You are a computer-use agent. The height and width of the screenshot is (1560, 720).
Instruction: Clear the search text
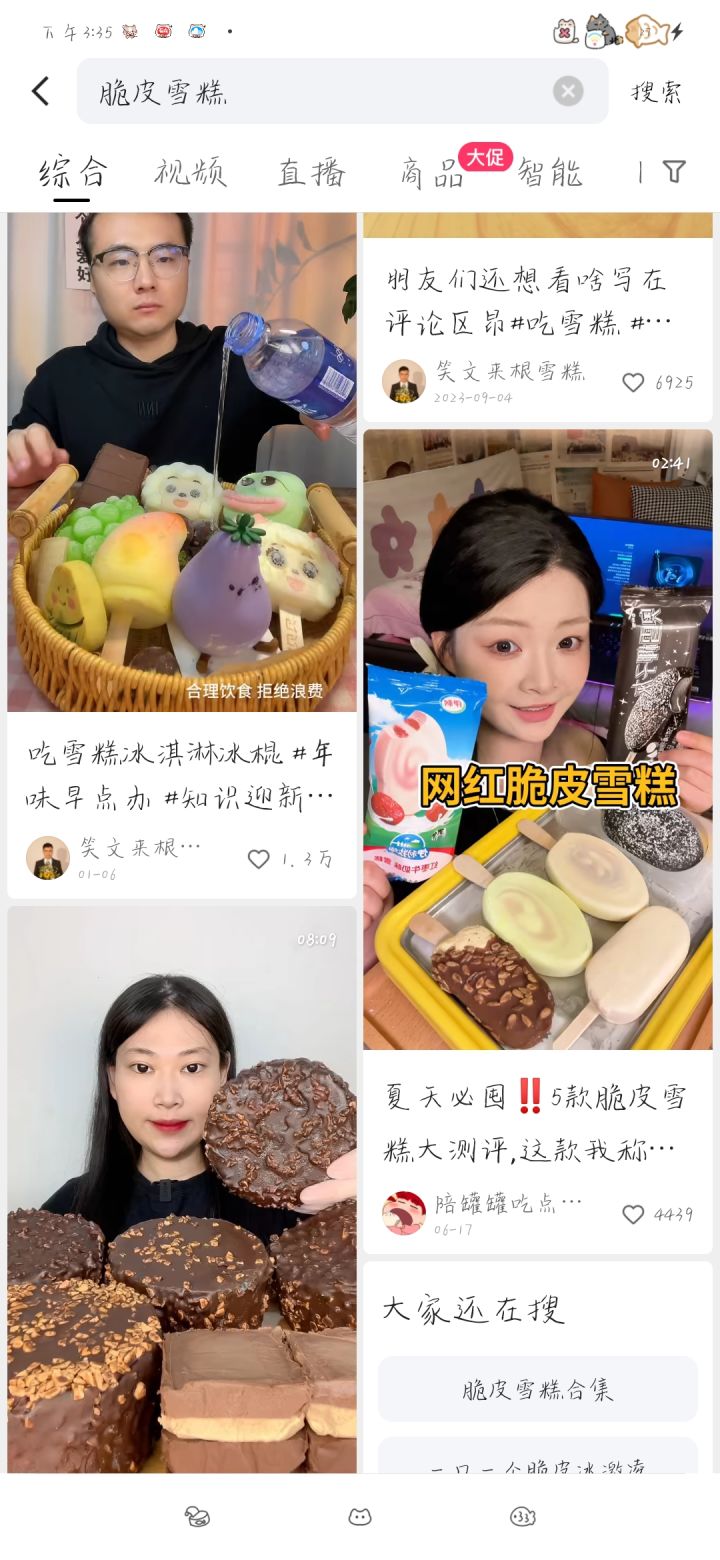pyautogui.click(x=568, y=92)
